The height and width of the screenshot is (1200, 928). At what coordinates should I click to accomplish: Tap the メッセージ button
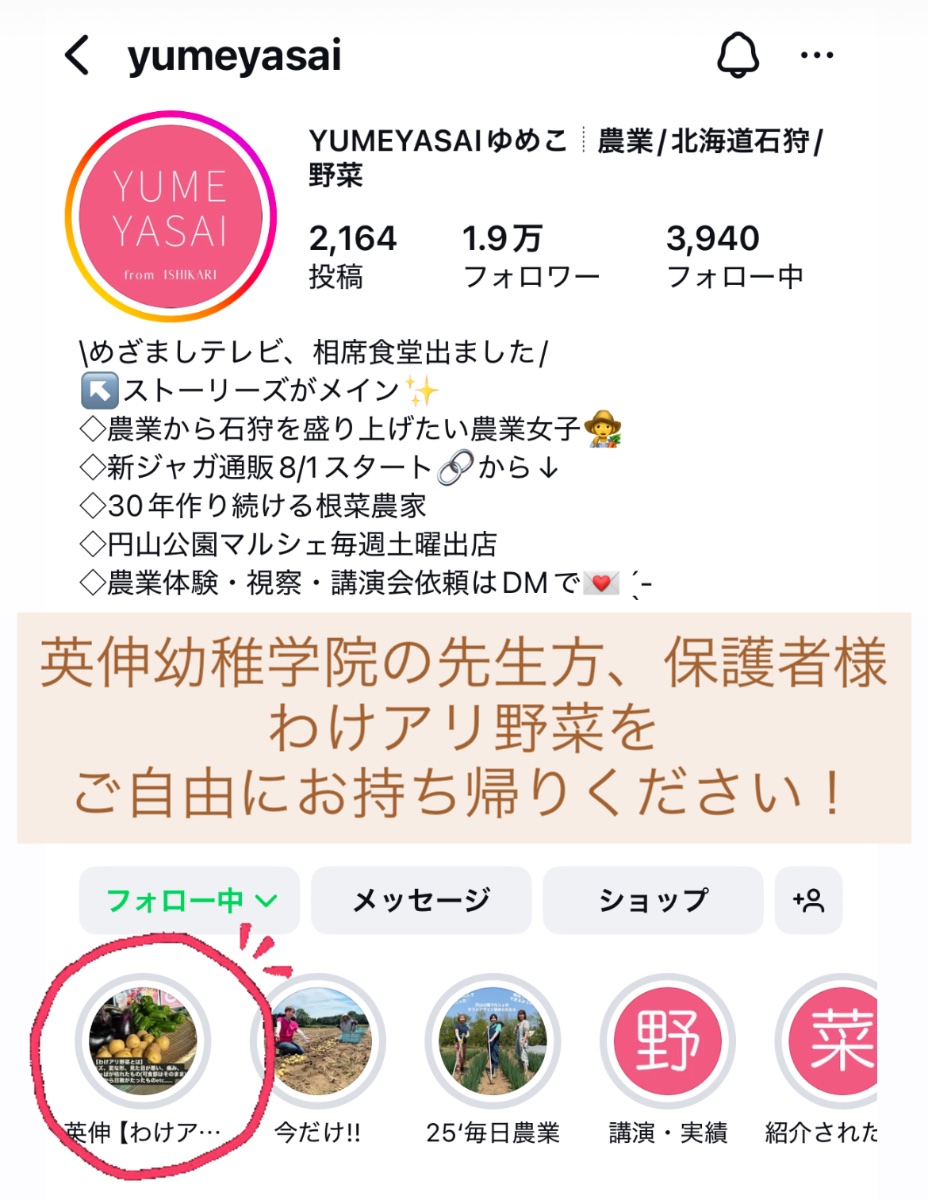click(x=421, y=900)
